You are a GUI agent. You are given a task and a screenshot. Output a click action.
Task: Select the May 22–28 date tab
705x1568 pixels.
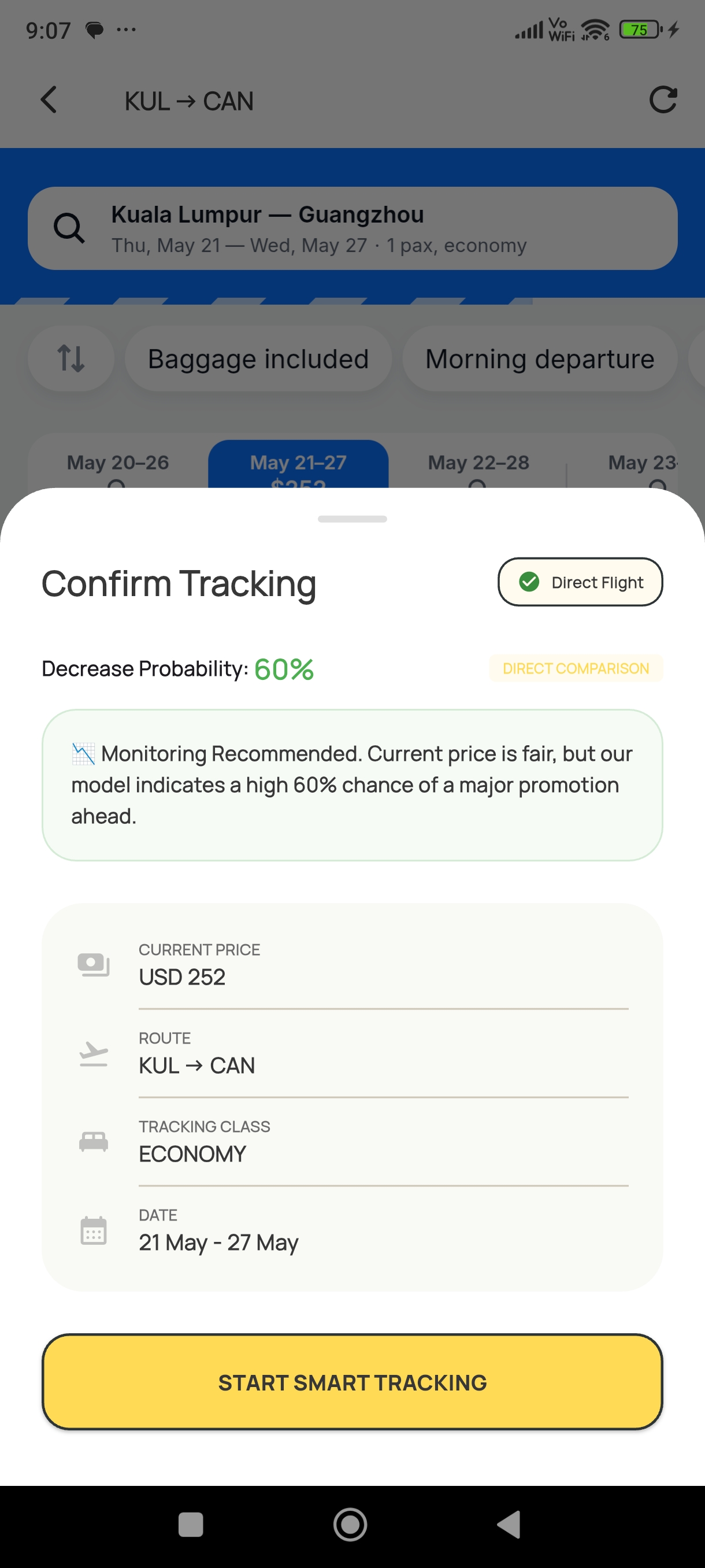point(477,463)
